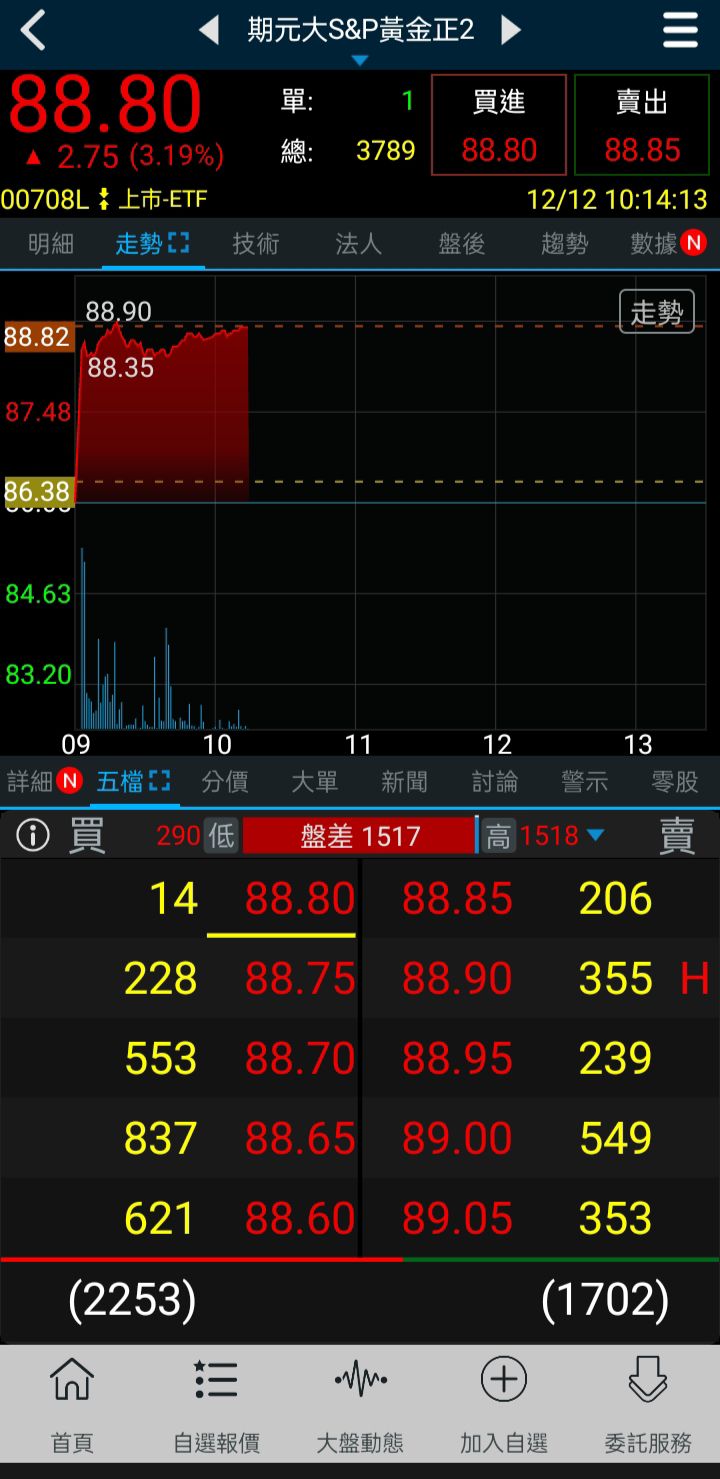The image size is (720, 1479).
Task: Open the hamburger menu
Action: (680, 31)
